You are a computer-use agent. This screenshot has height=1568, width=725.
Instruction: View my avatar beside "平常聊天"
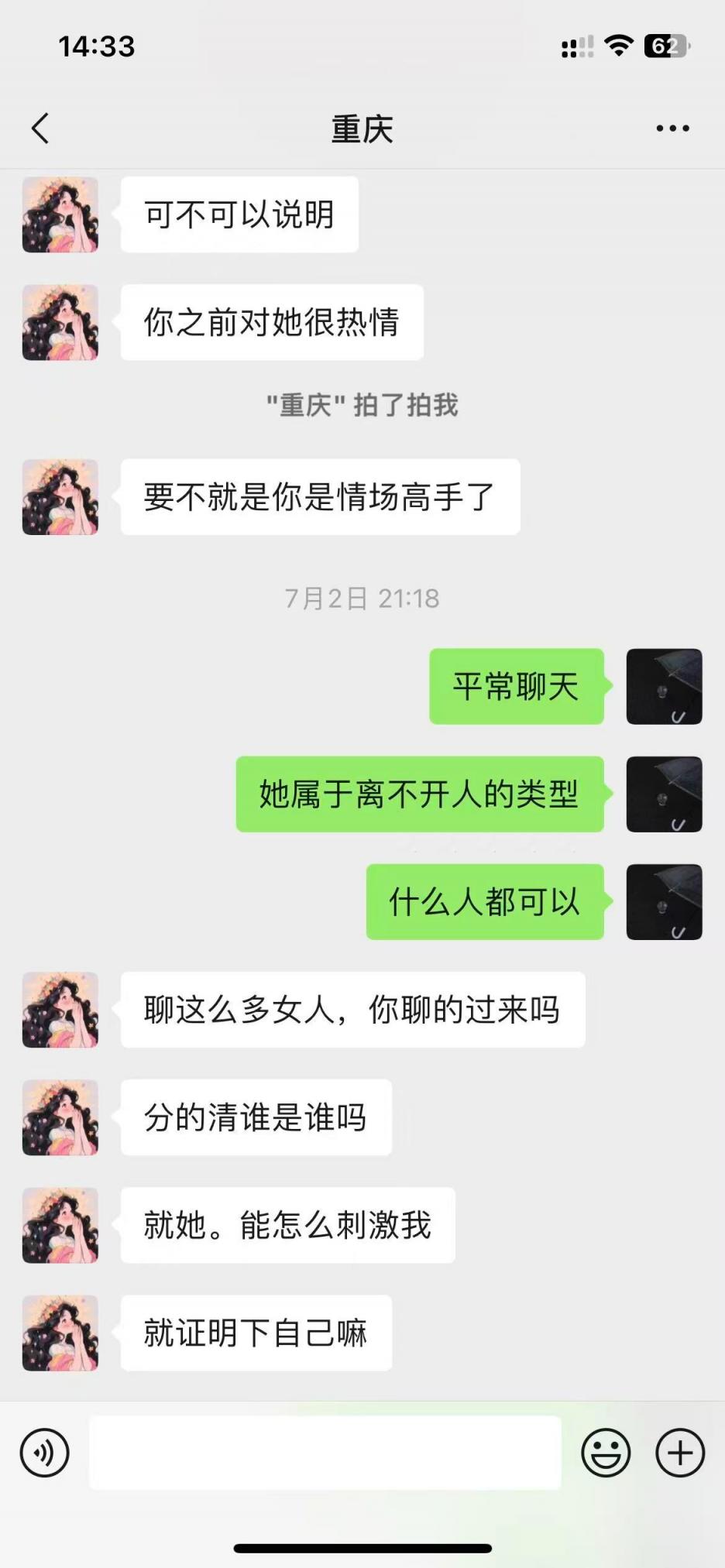664,687
